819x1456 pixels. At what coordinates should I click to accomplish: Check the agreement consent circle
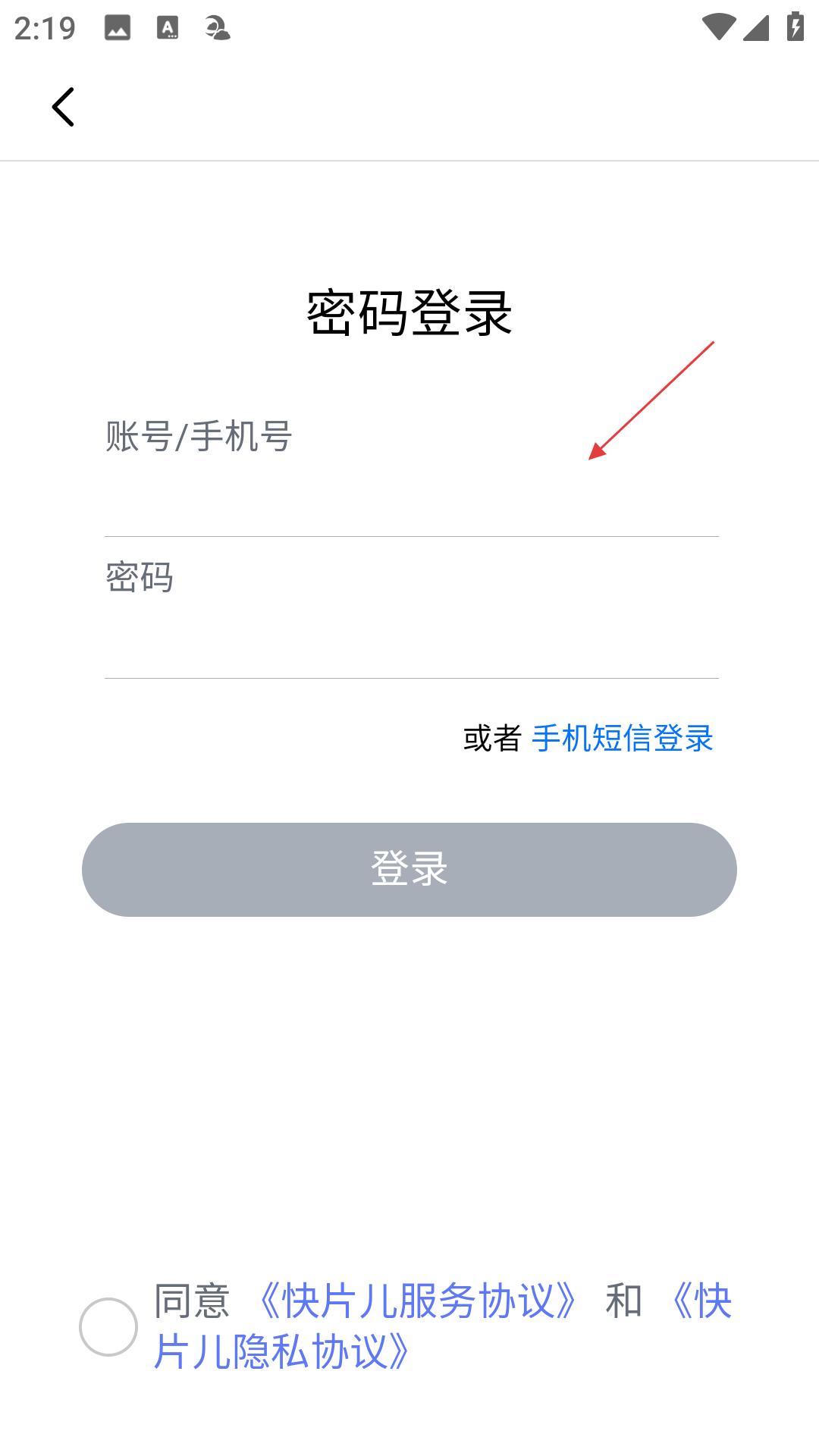pos(108,1326)
